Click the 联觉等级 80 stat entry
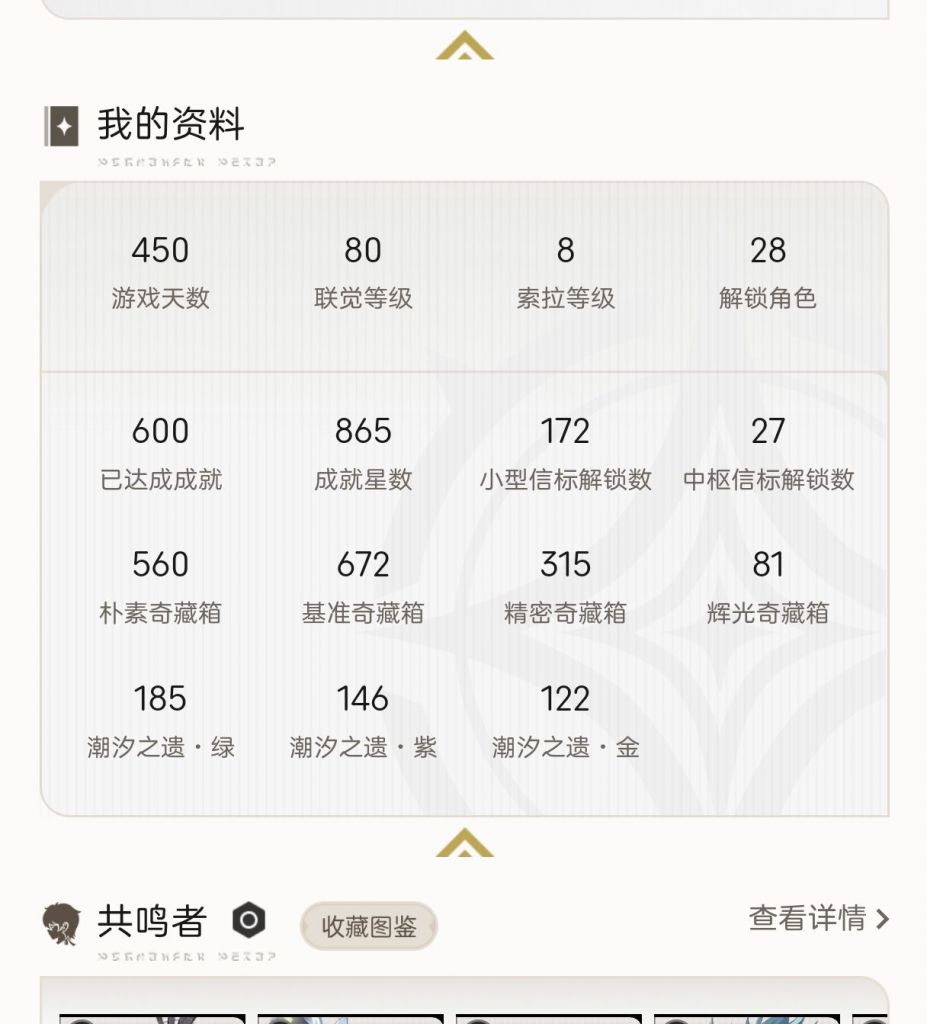 363,270
